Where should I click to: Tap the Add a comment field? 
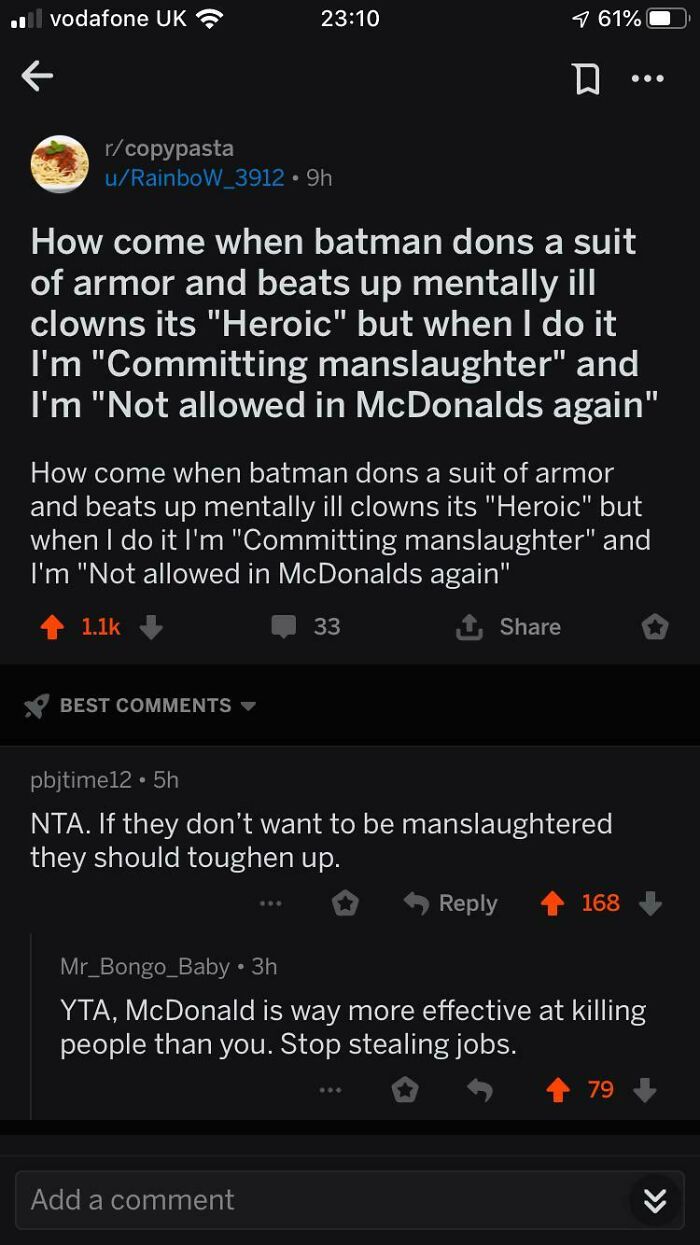[x=320, y=1199]
